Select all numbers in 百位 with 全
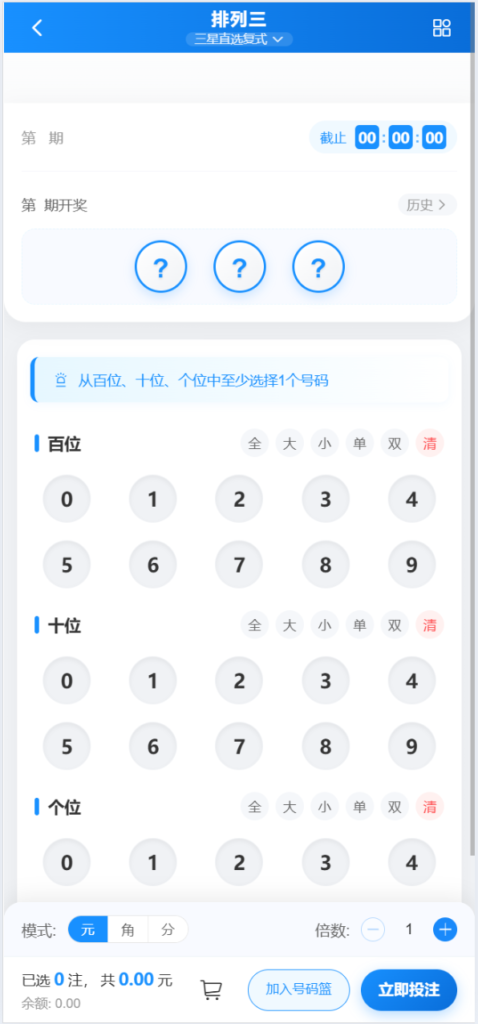 [x=255, y=443]
